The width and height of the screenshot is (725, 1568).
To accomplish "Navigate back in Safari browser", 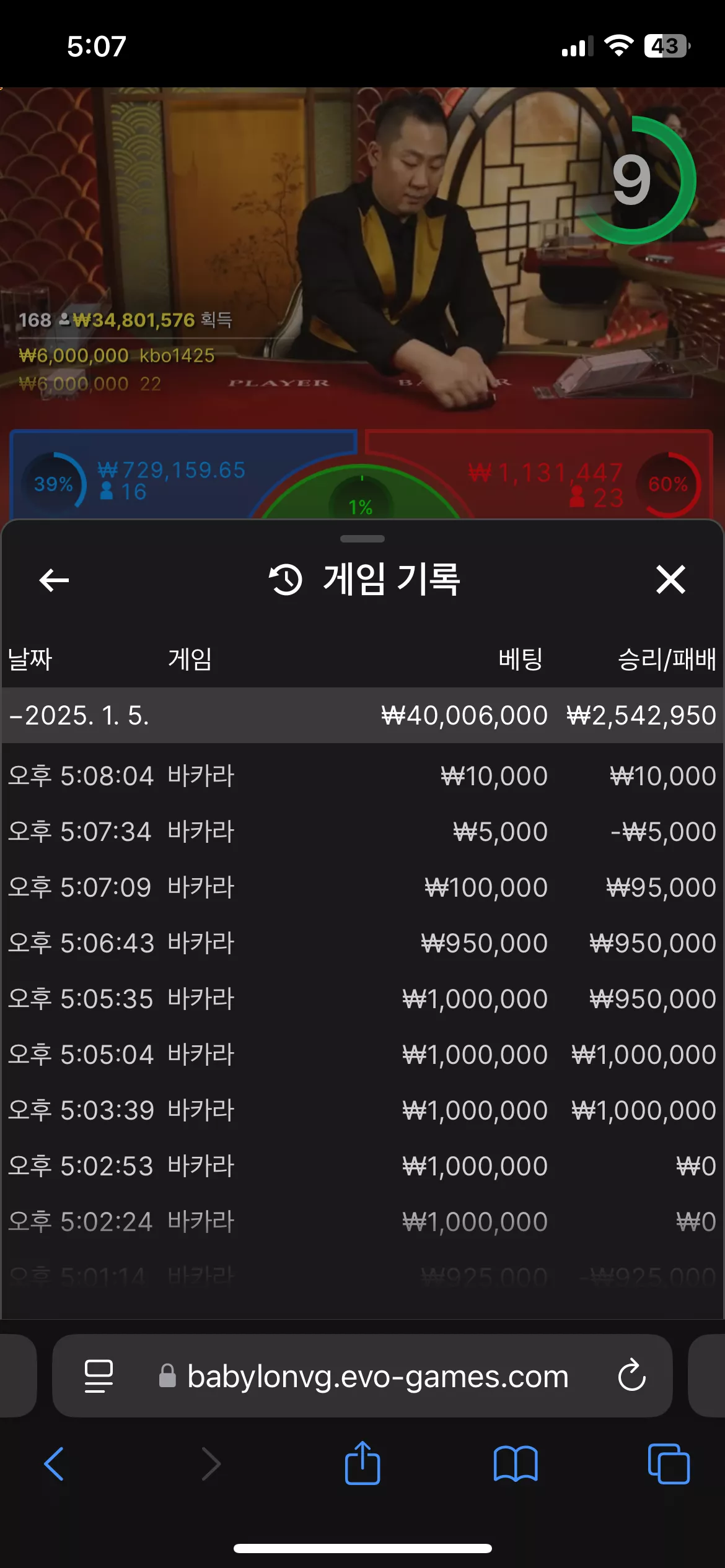I will (54, 1464).
